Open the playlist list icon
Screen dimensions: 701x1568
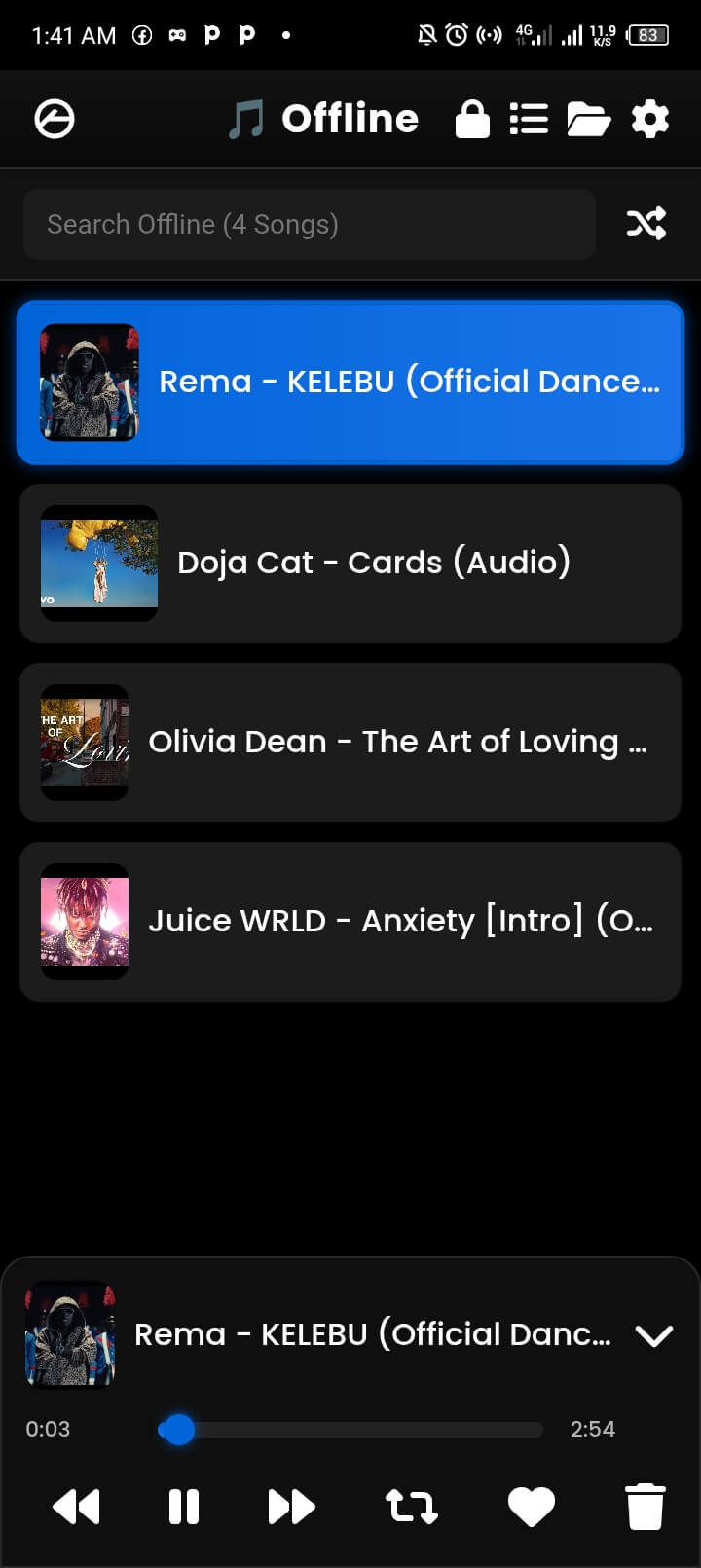[529, 120]
